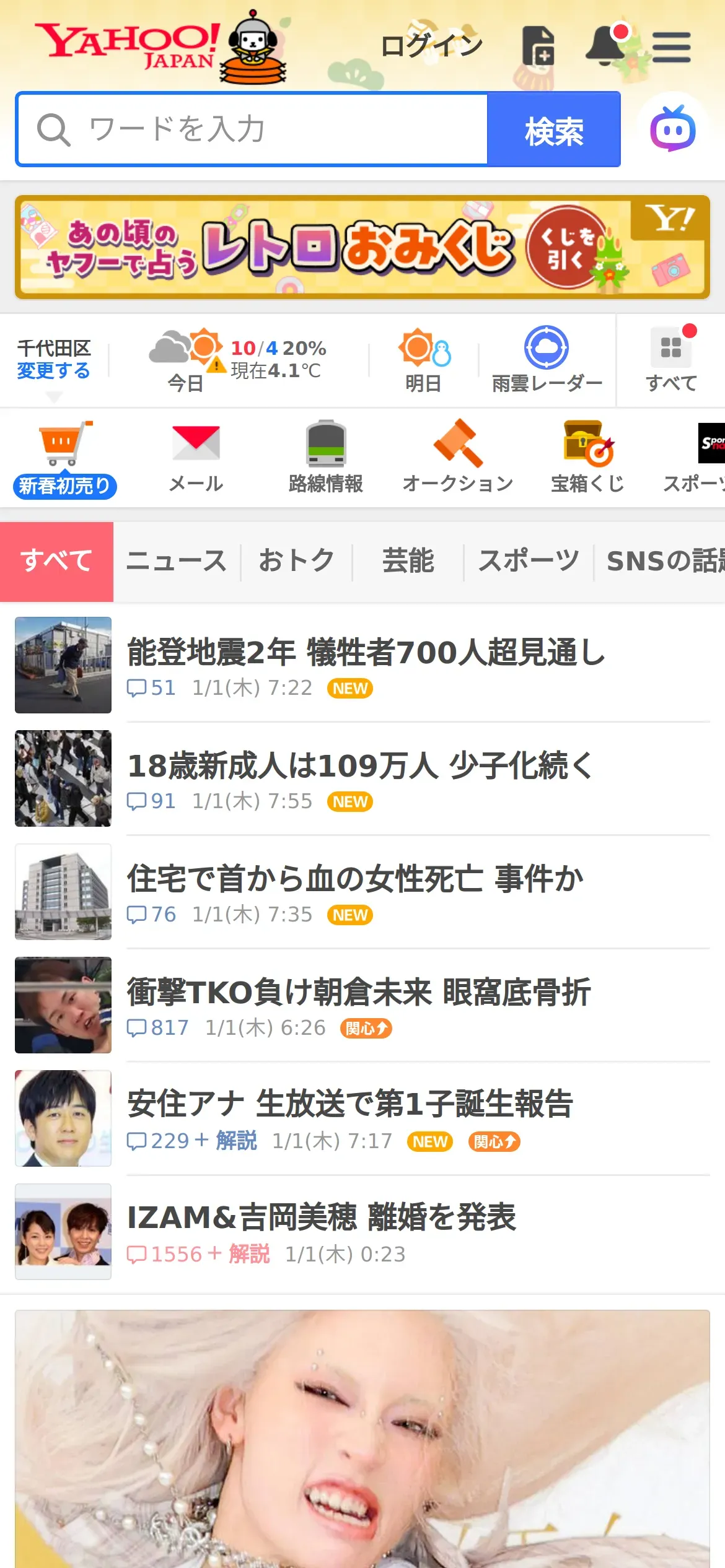The height and width of the screenshot is (1568, 725).
Task: Tap the ログイン login link
Action: [x=431, y=46]
